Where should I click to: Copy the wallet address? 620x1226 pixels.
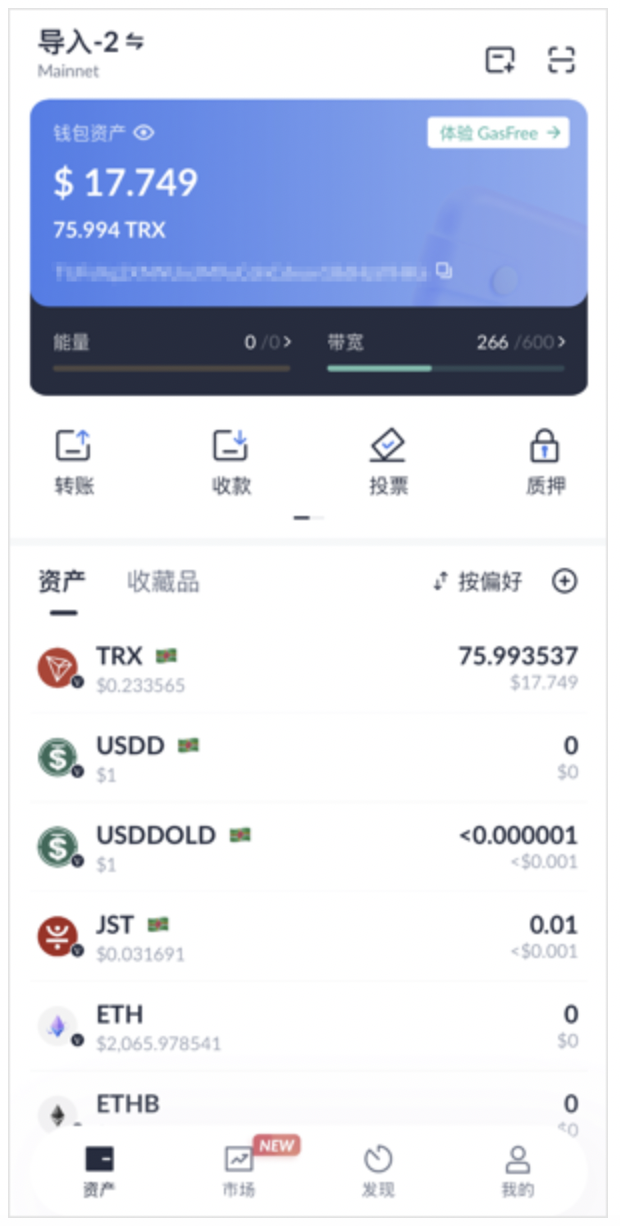pos(444,271)
